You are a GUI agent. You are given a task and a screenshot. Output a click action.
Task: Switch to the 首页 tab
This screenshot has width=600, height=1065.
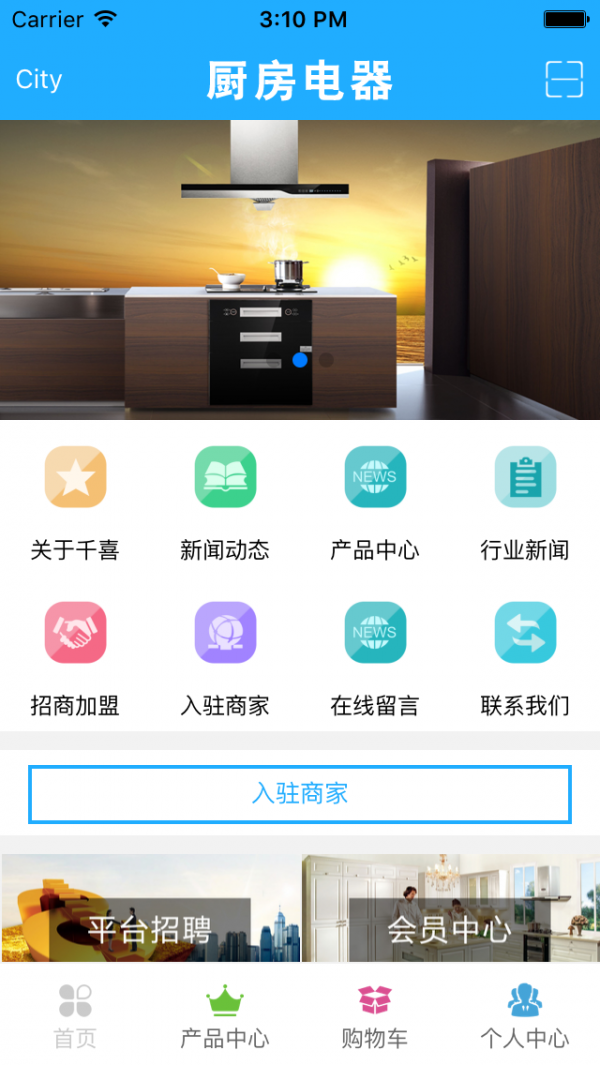[x=75, y=1015]
